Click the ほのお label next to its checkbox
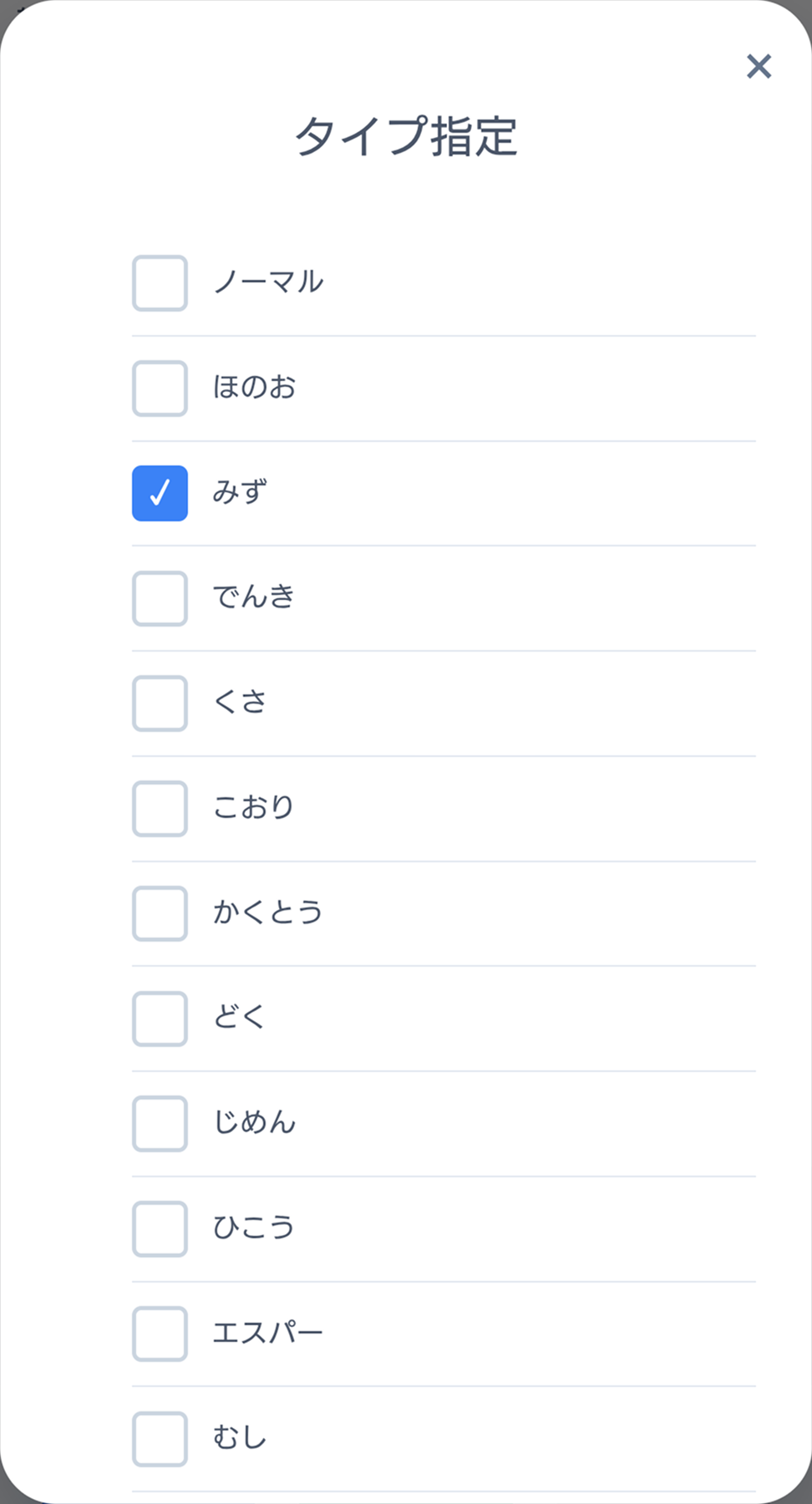812x1504 pixels. [255, 387]
